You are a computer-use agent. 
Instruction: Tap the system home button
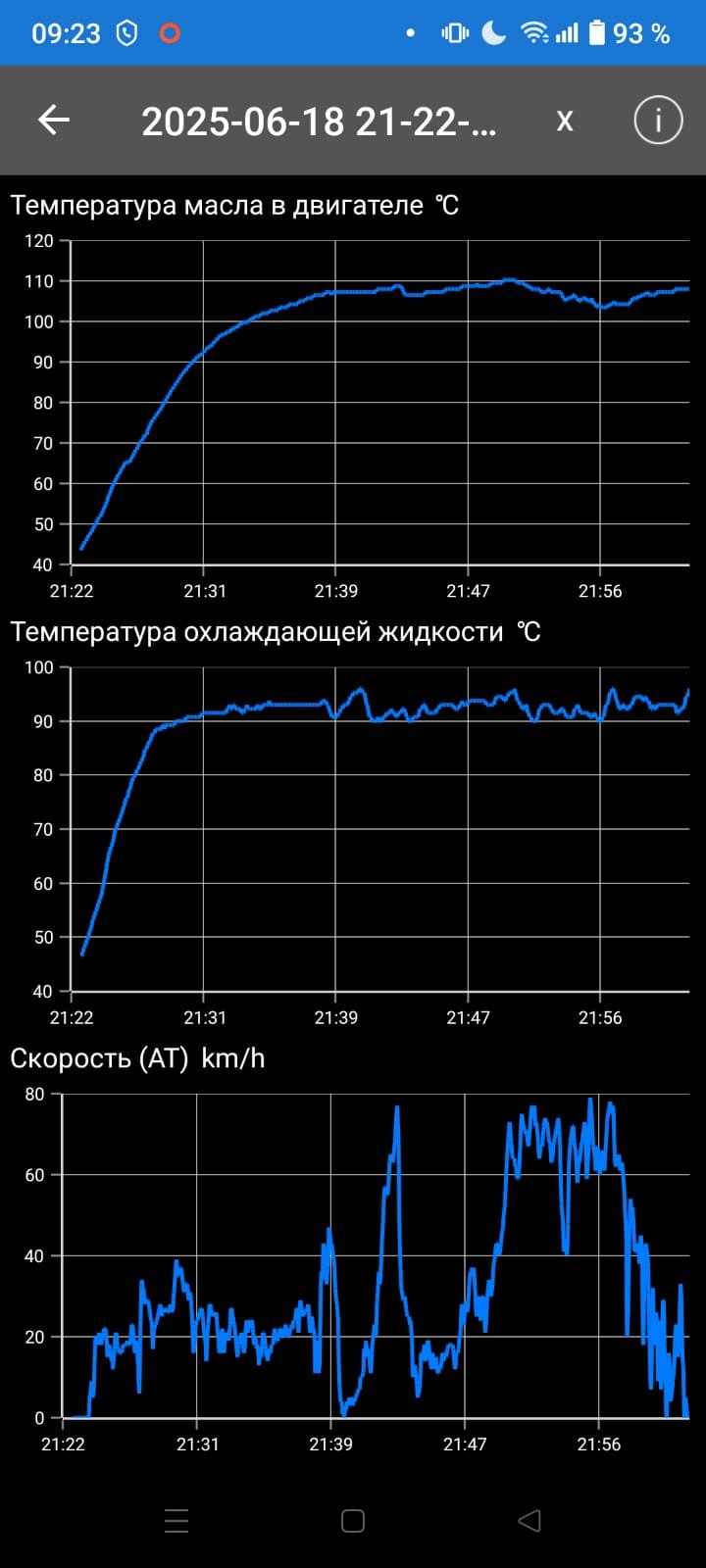click(353, 1520)
